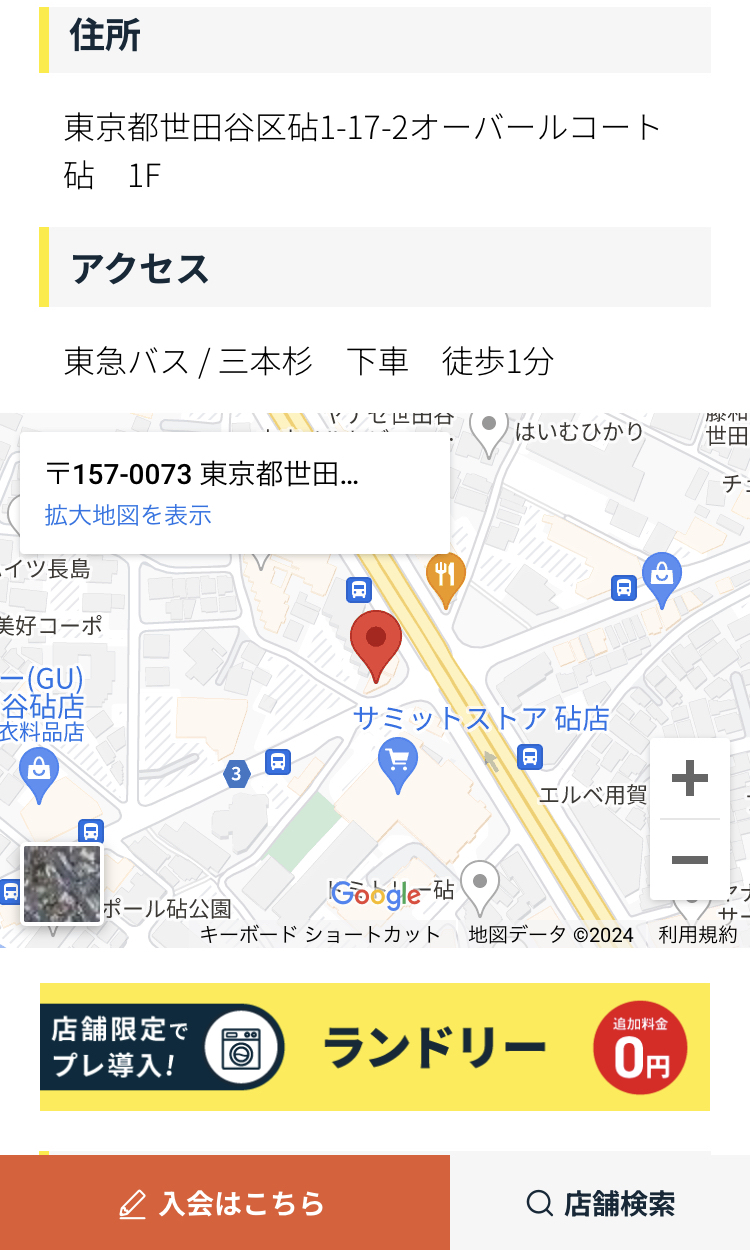
Task: Open 店舗検索 store search
Action: (x=600, y=1203)
